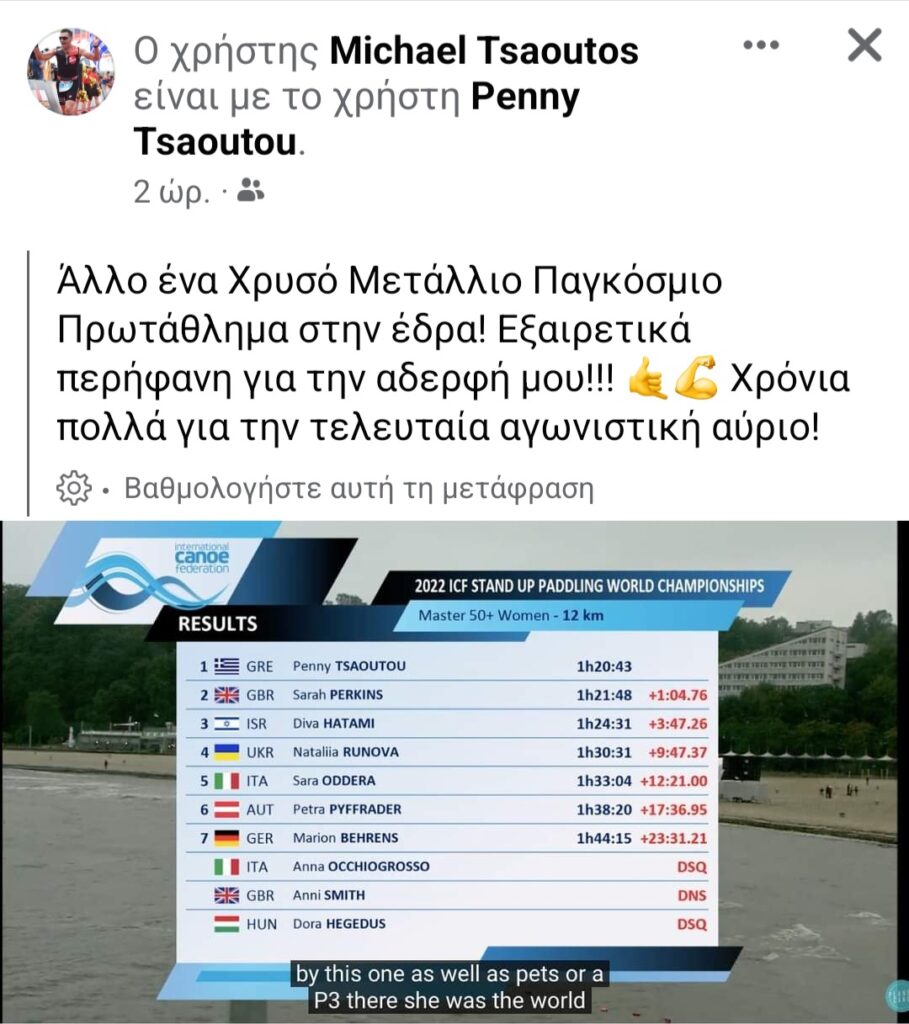Open Michael Tsaoutos' profile name link

pyautogui.click(x=484, y=50)
